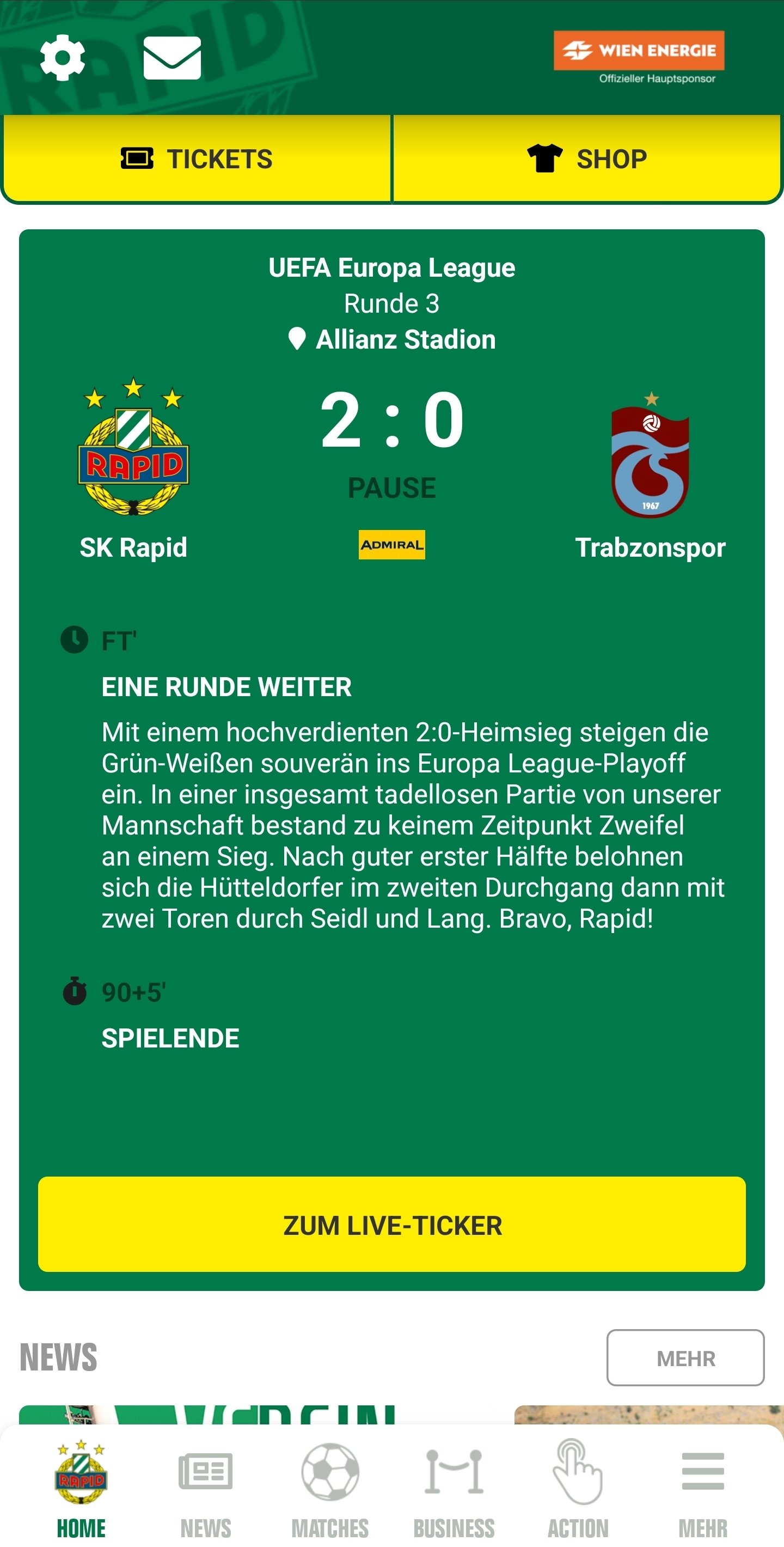
Task: Tap the Admiral sponsor logo
Action: 392,545
